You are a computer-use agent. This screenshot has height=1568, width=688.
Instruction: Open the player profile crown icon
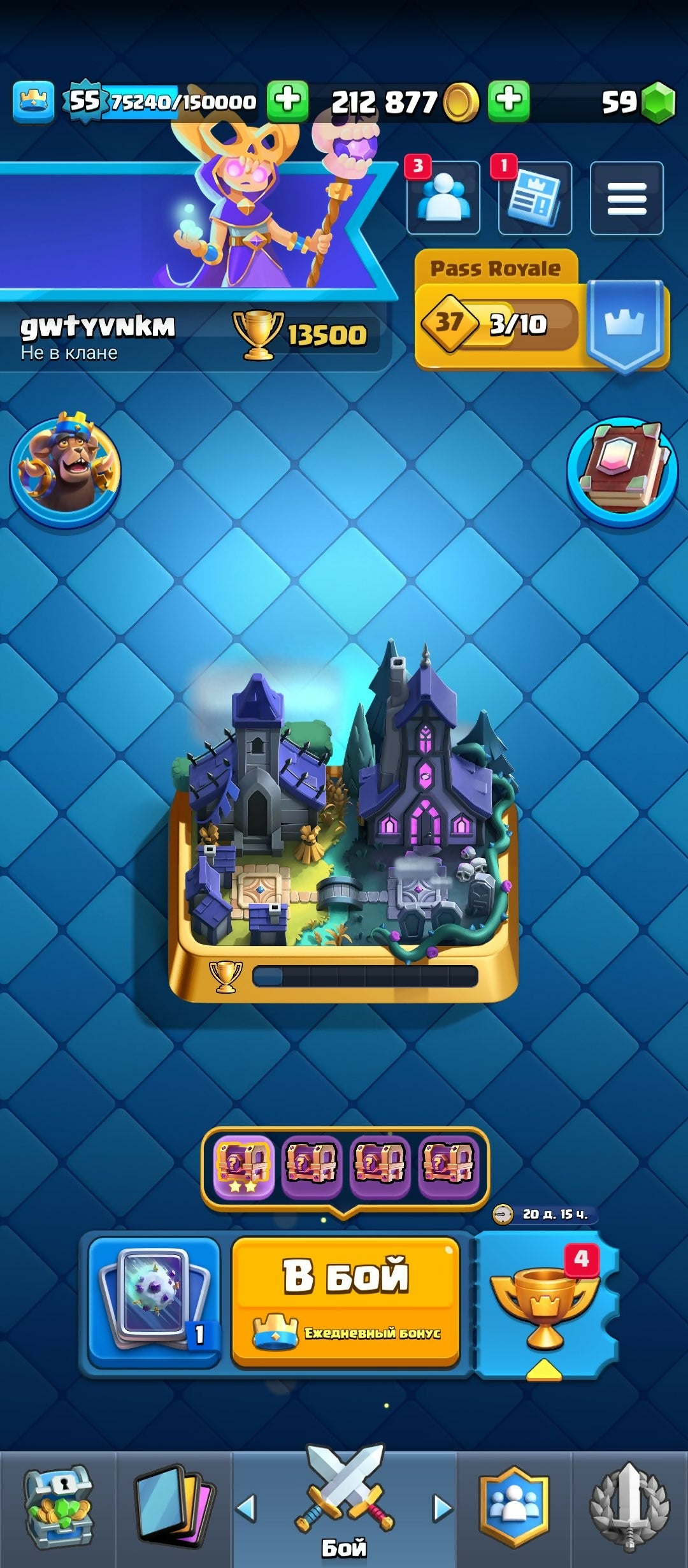click(33, 101)
